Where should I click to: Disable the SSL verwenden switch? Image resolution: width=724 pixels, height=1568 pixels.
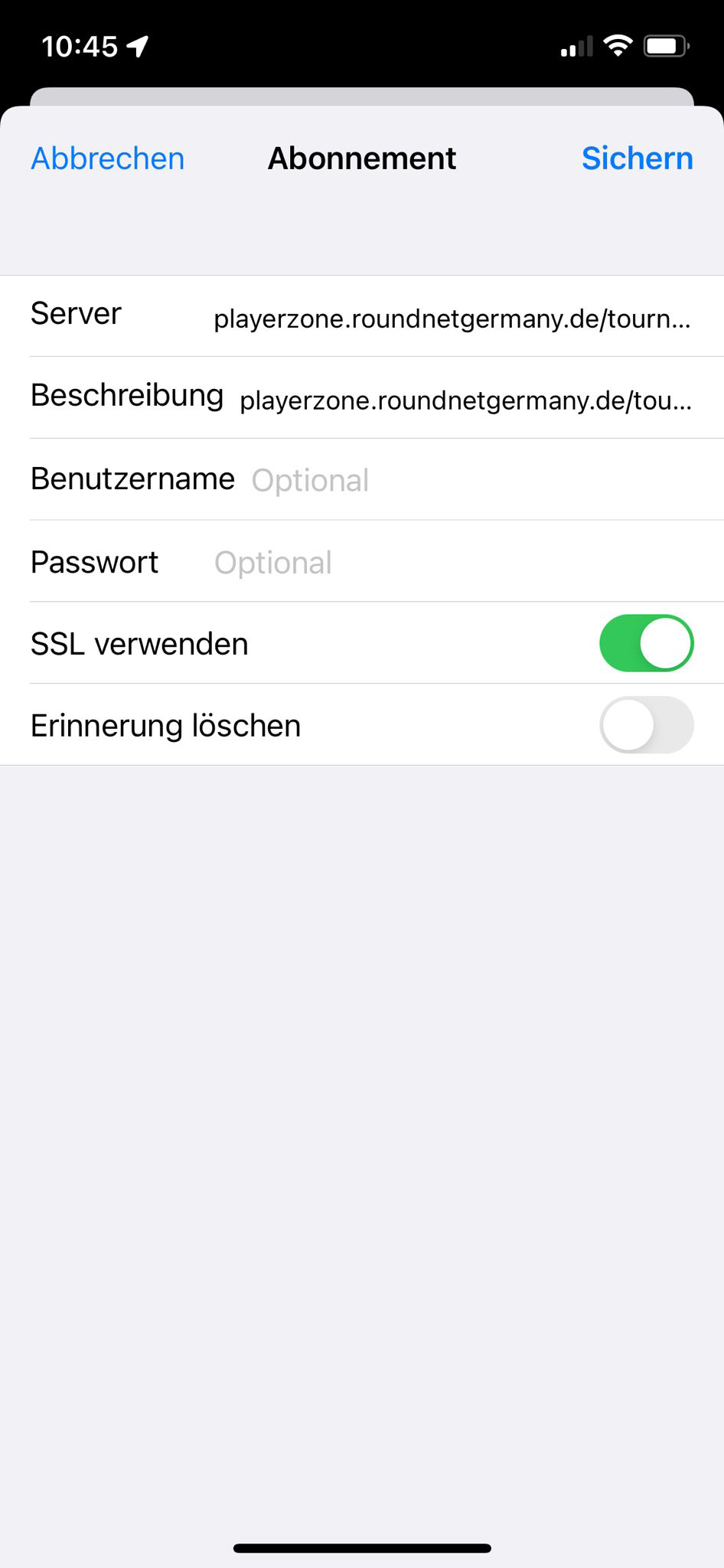click(646, 643)
